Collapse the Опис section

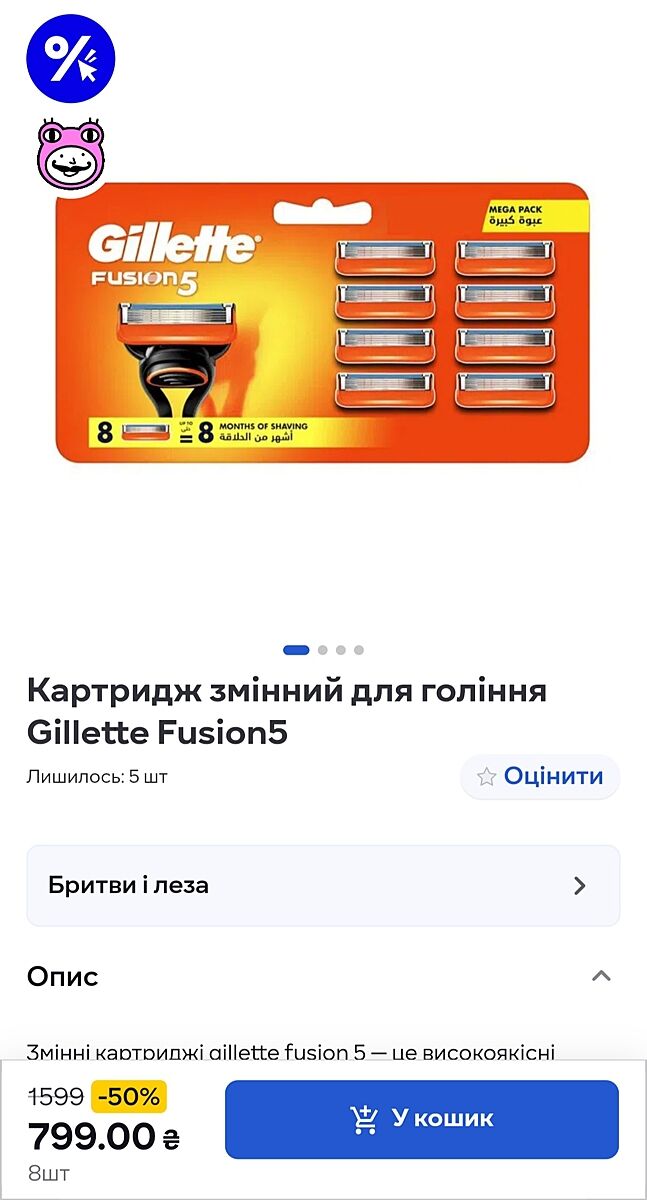pyautogui.click(x=600, y=976)
